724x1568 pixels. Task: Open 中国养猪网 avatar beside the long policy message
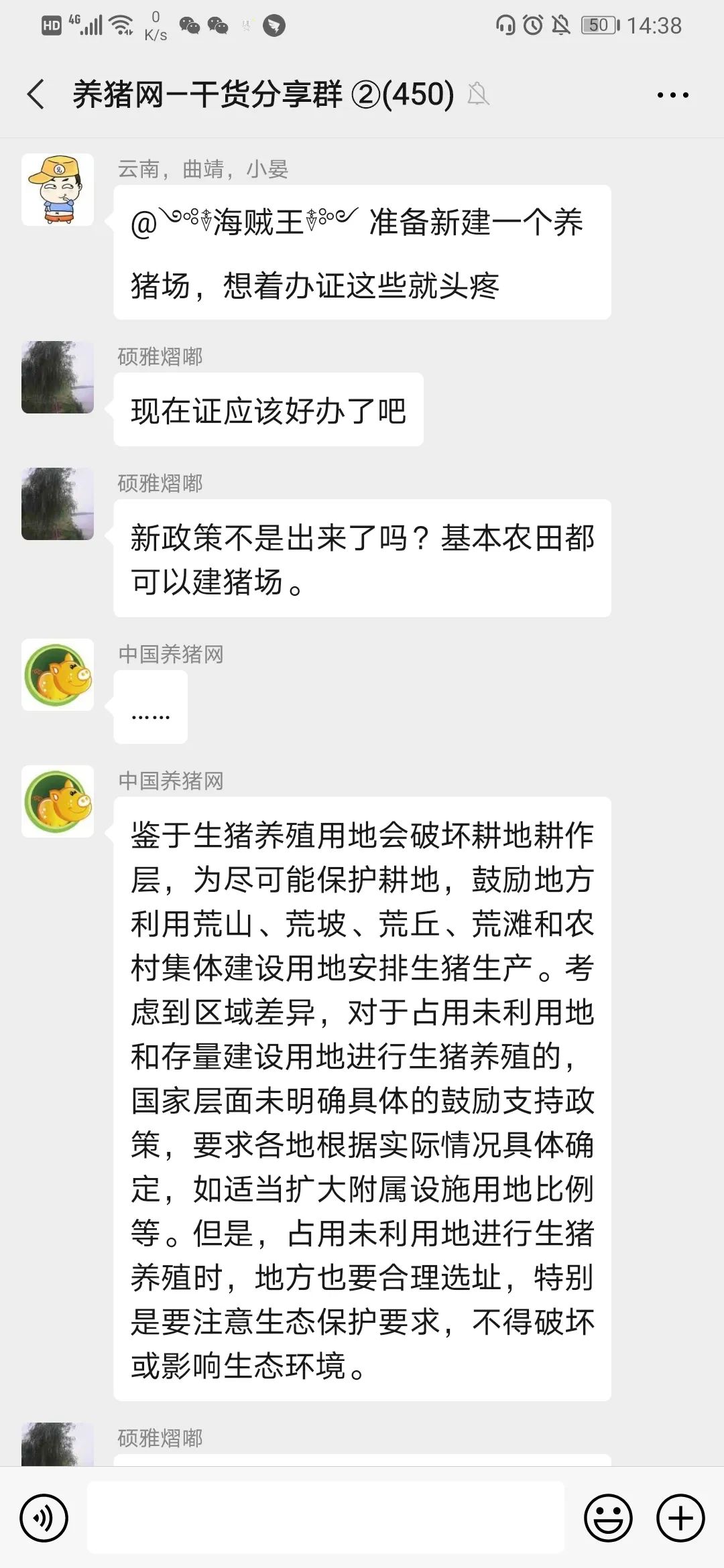[x=58, y=801]
